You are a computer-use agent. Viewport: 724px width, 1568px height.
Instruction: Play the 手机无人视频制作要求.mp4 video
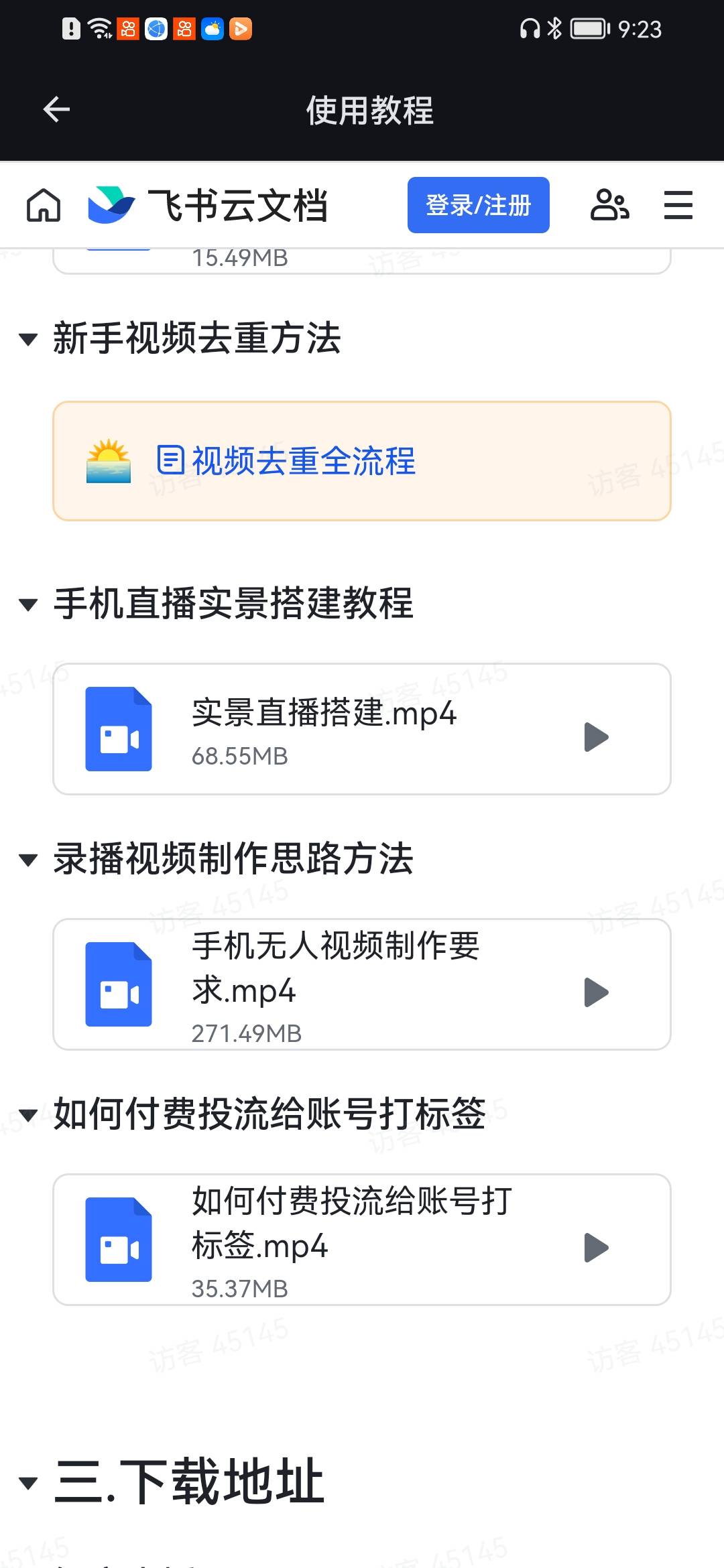[x=596, y=992]
